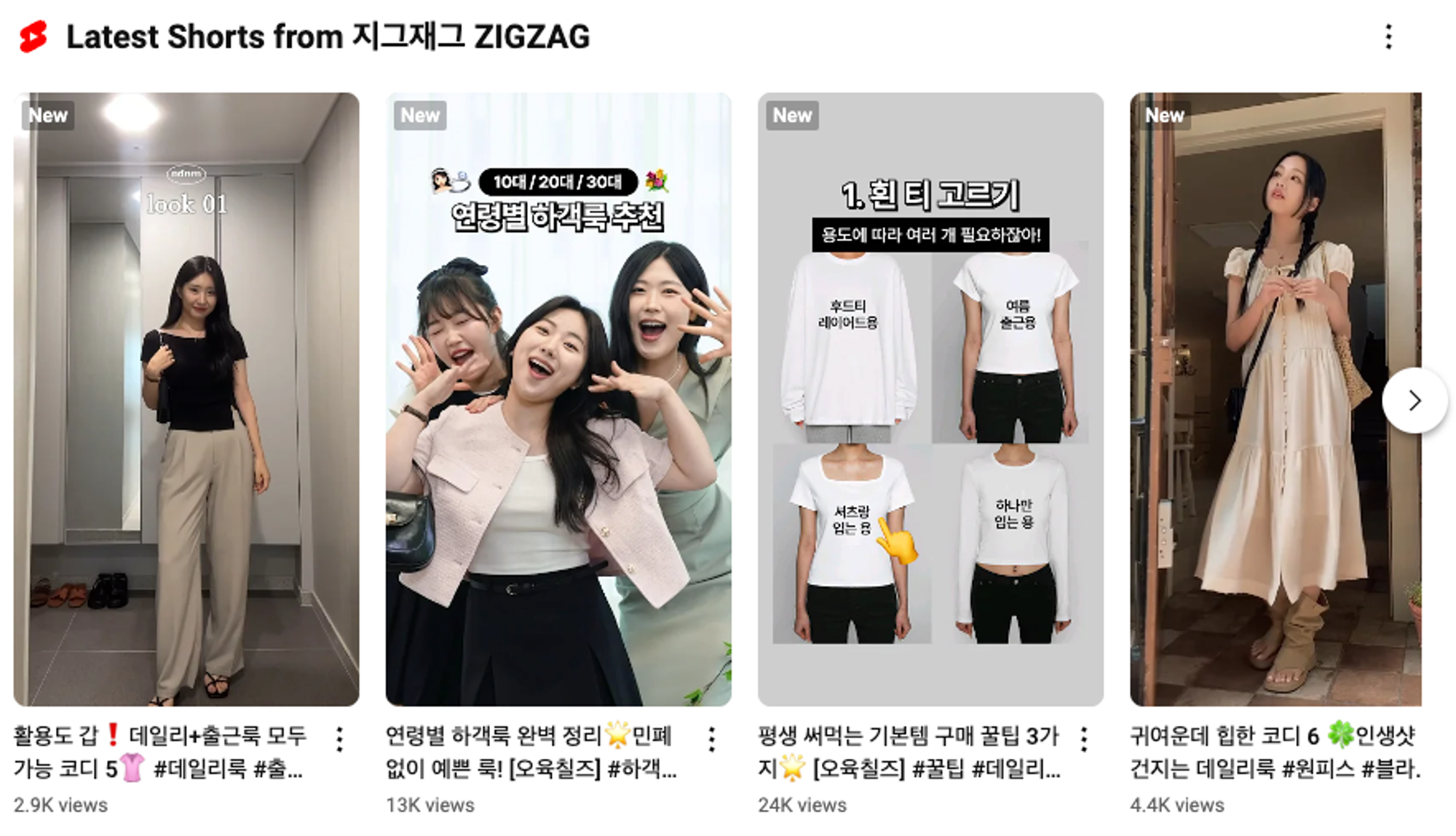Image resolution: width=1456 pixels, height=836 pixels.
Task: Open more options for the 13K views Short
Action: click(x=712, y=739)
